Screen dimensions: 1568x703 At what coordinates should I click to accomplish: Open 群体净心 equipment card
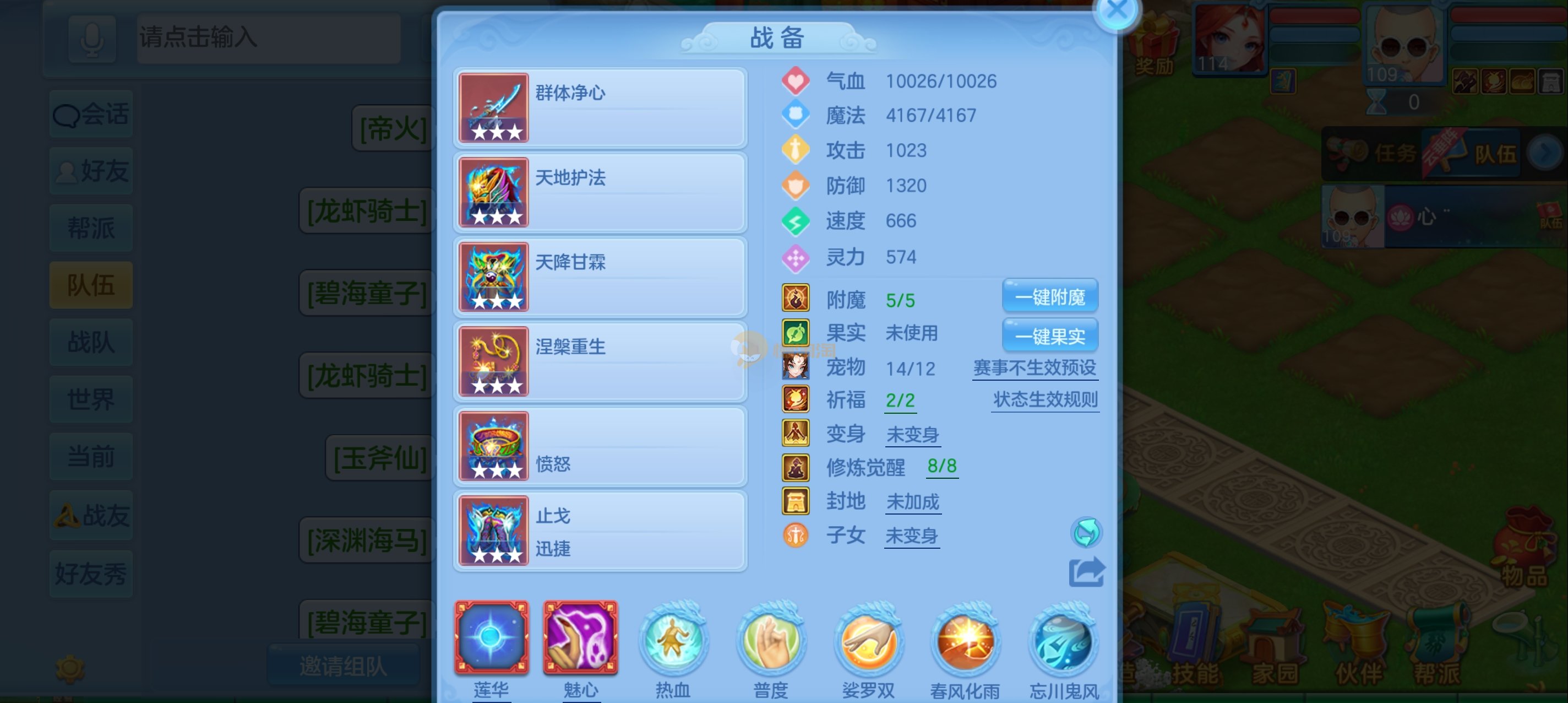(600, 108)
